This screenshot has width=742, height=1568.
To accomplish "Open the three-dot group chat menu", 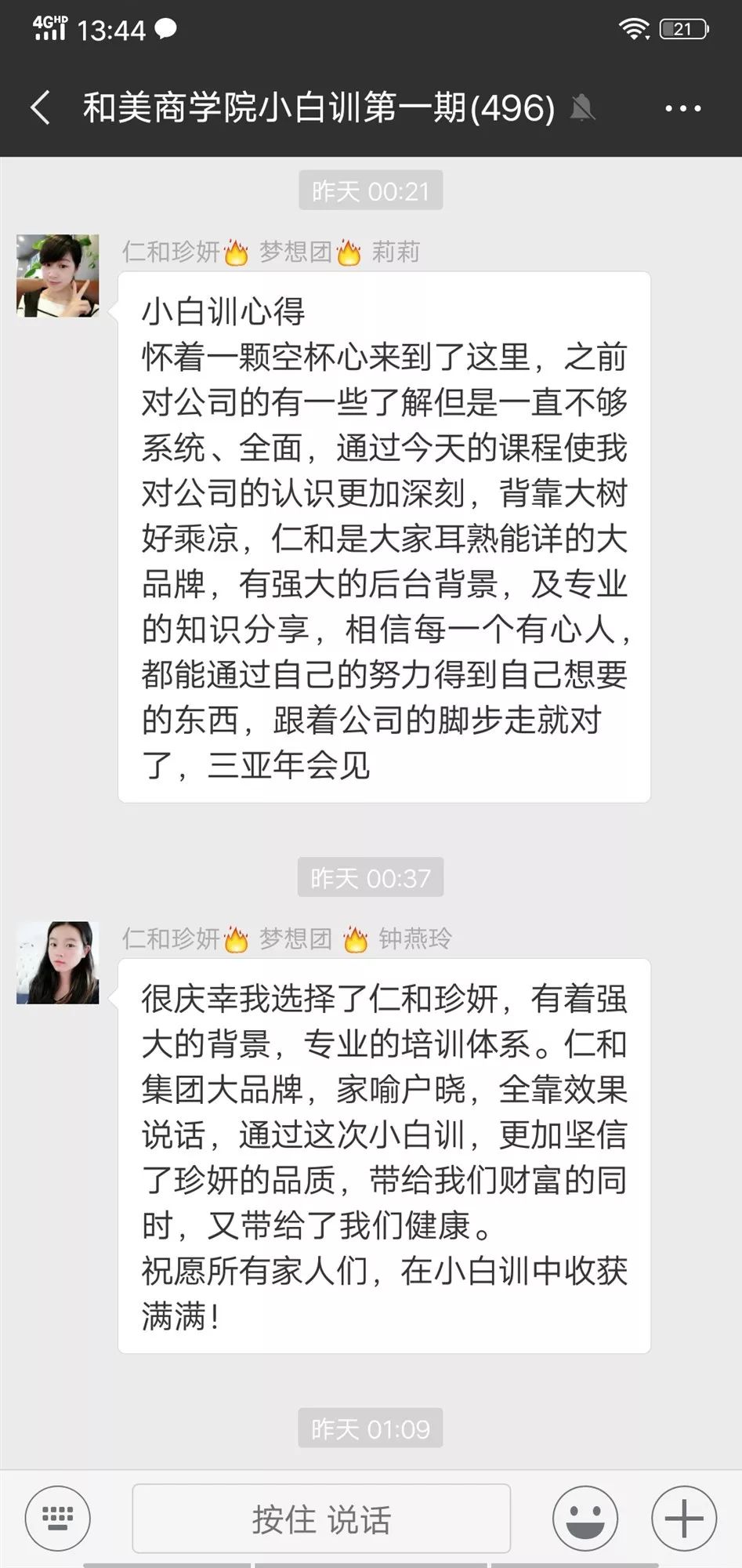I will 682,108.
